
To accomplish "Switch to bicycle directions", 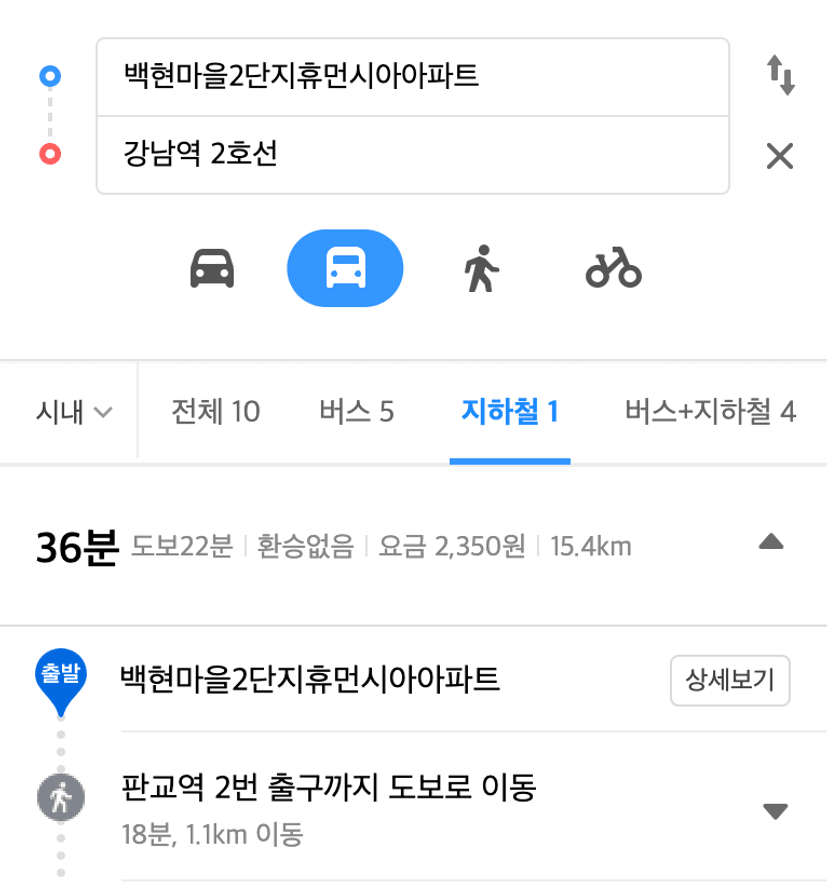I will [613, 269].
